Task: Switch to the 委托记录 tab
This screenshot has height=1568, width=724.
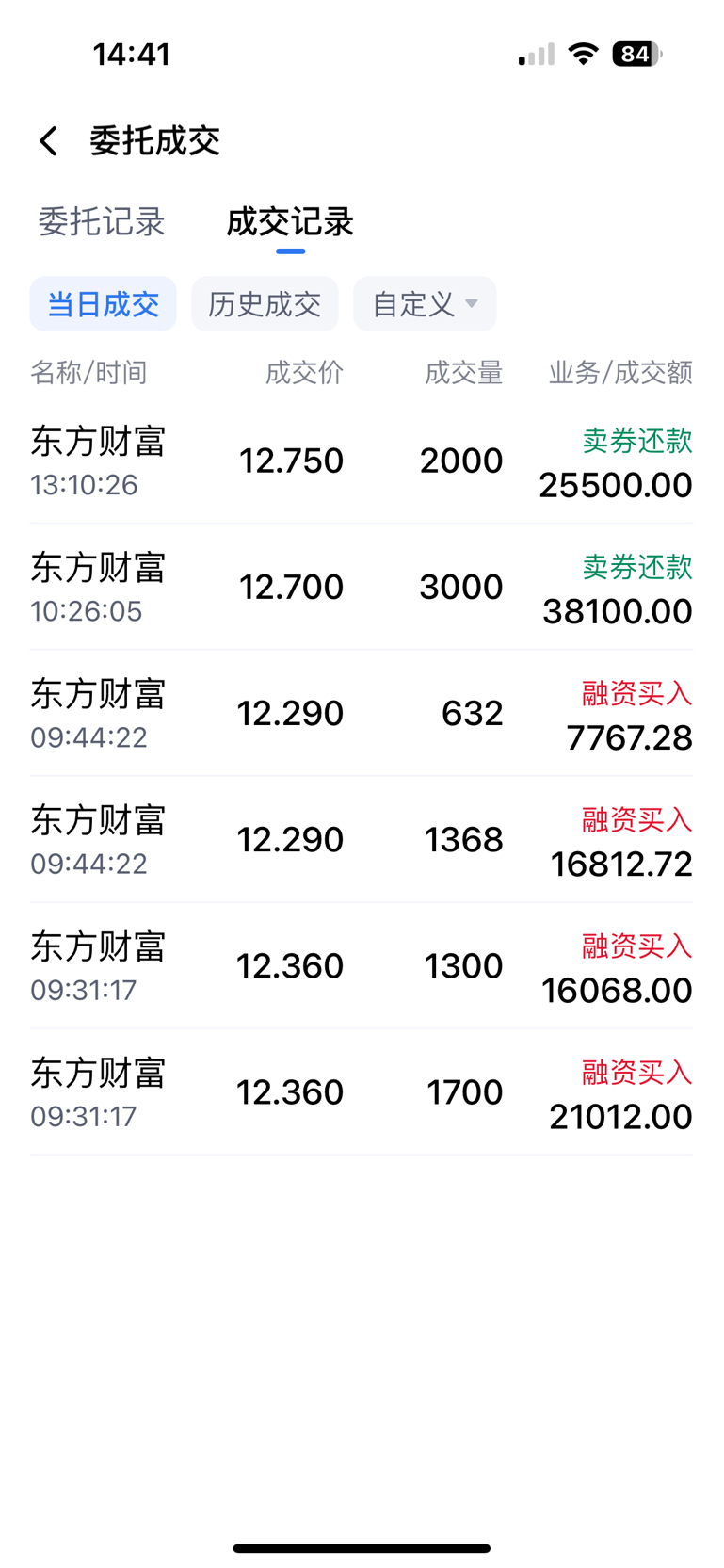Action: coord(102,222)
